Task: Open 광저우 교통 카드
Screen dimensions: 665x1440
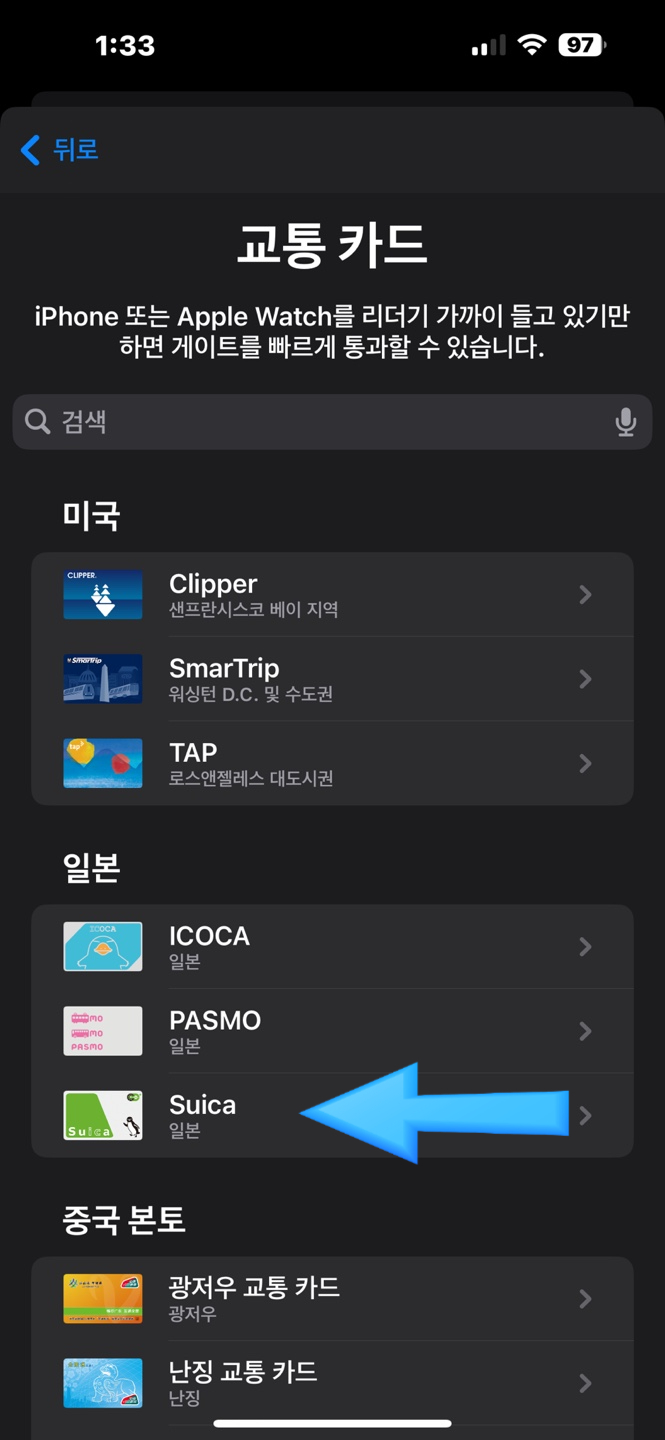Action: coord(332,1298)
